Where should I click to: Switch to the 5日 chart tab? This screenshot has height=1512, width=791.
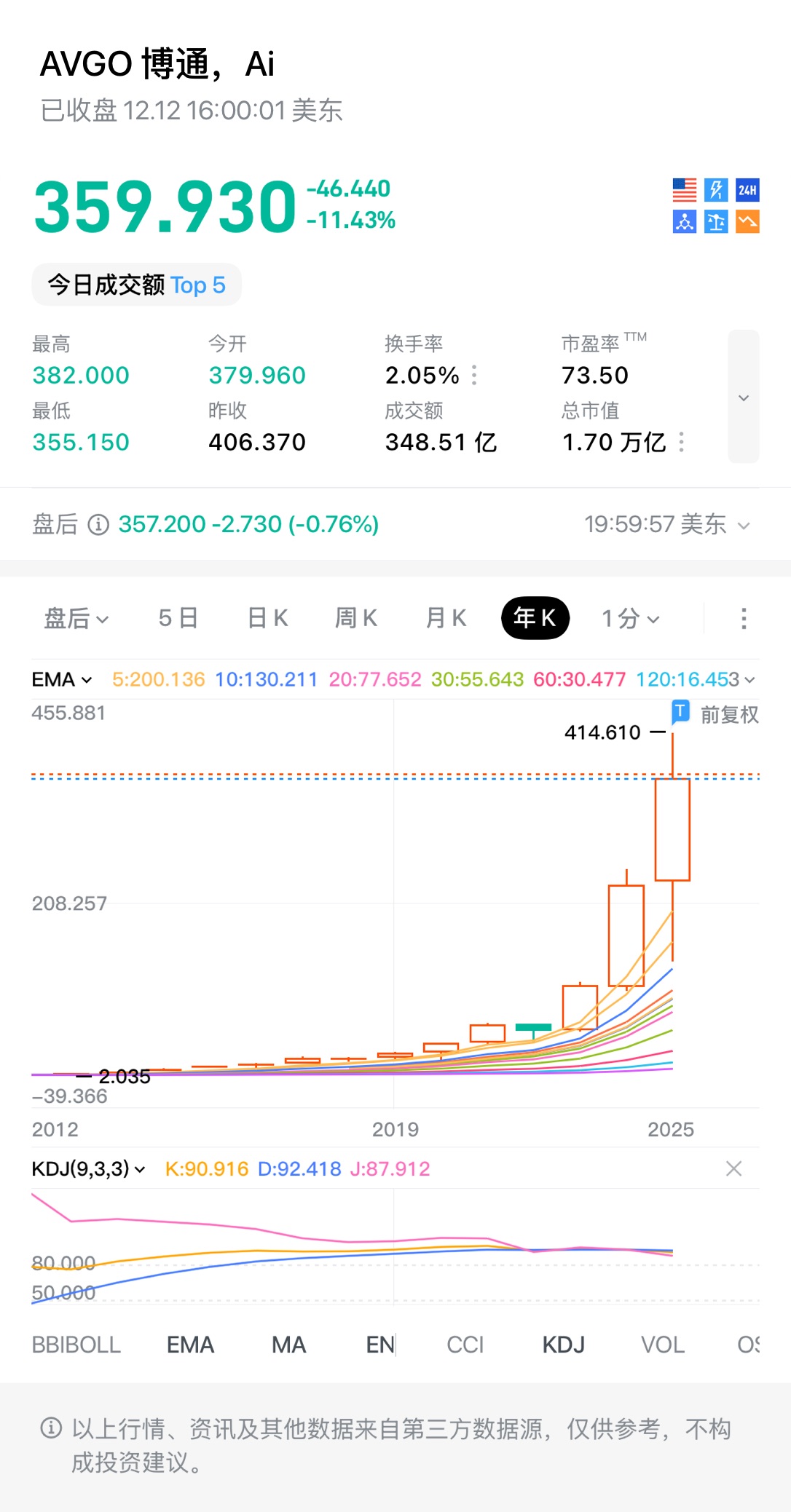(178, 619)
